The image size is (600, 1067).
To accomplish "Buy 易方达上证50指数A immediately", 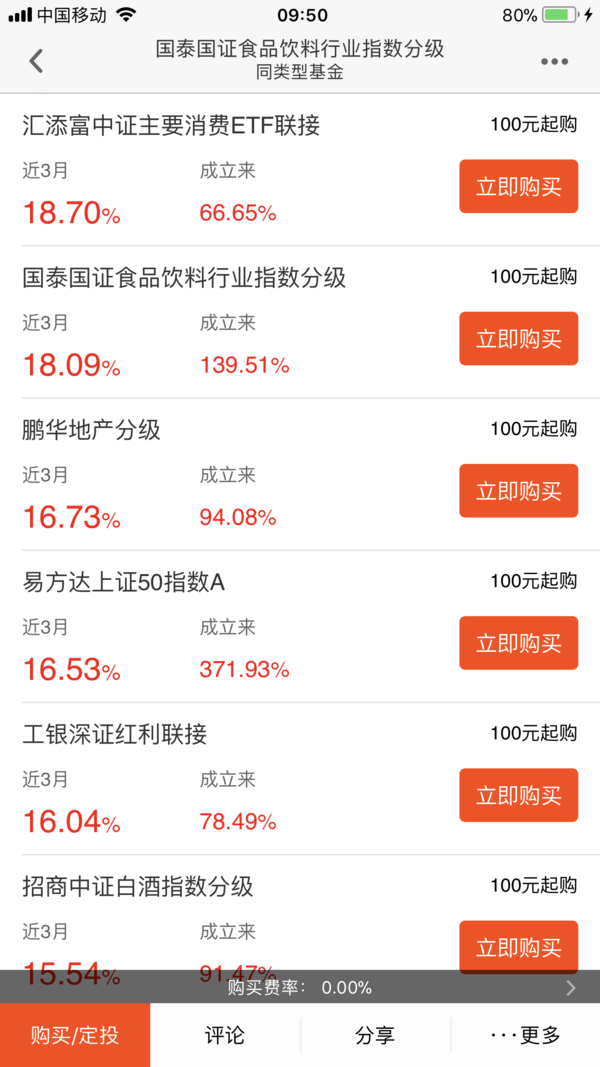I will [518, 643].
